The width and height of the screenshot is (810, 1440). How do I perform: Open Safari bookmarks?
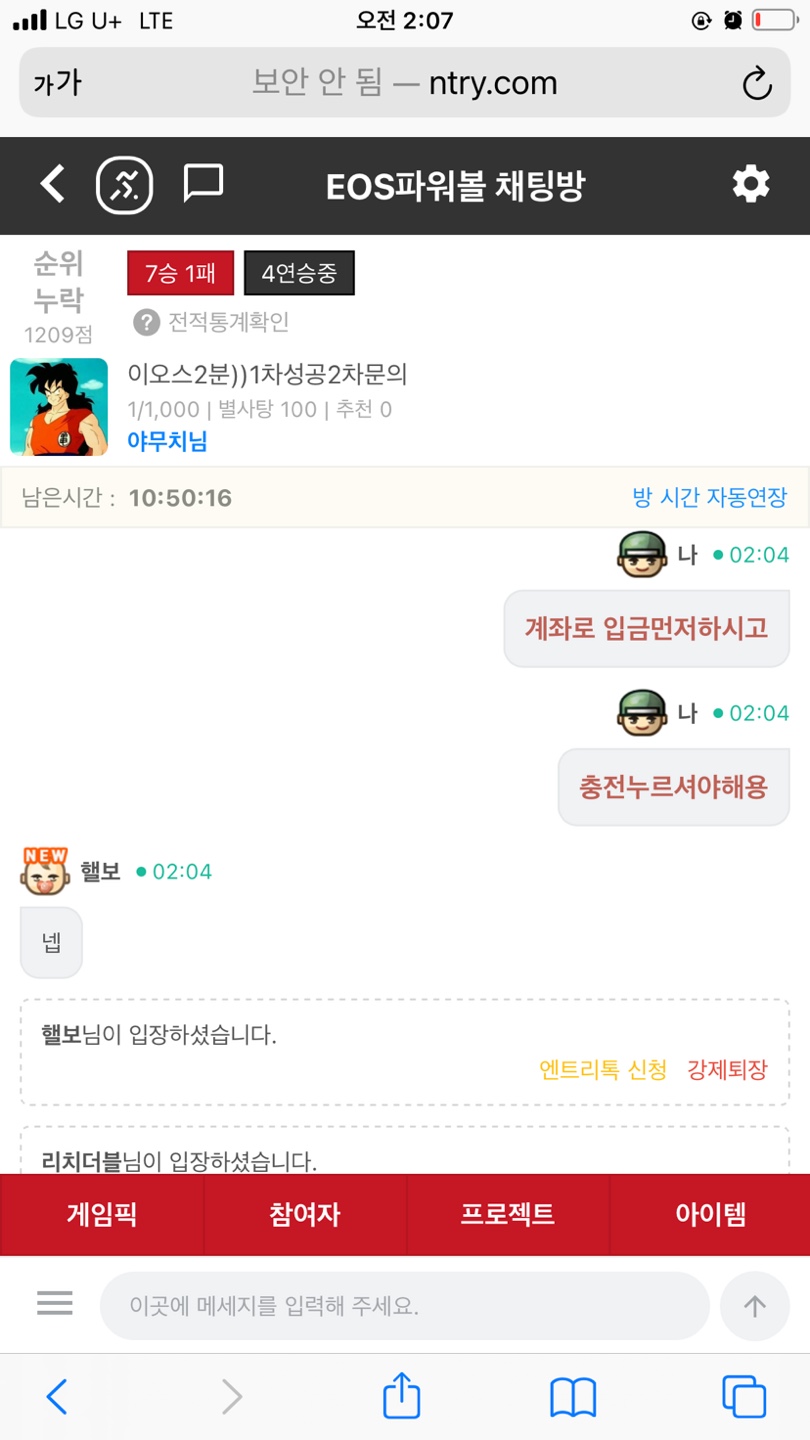pos(573,1396)
